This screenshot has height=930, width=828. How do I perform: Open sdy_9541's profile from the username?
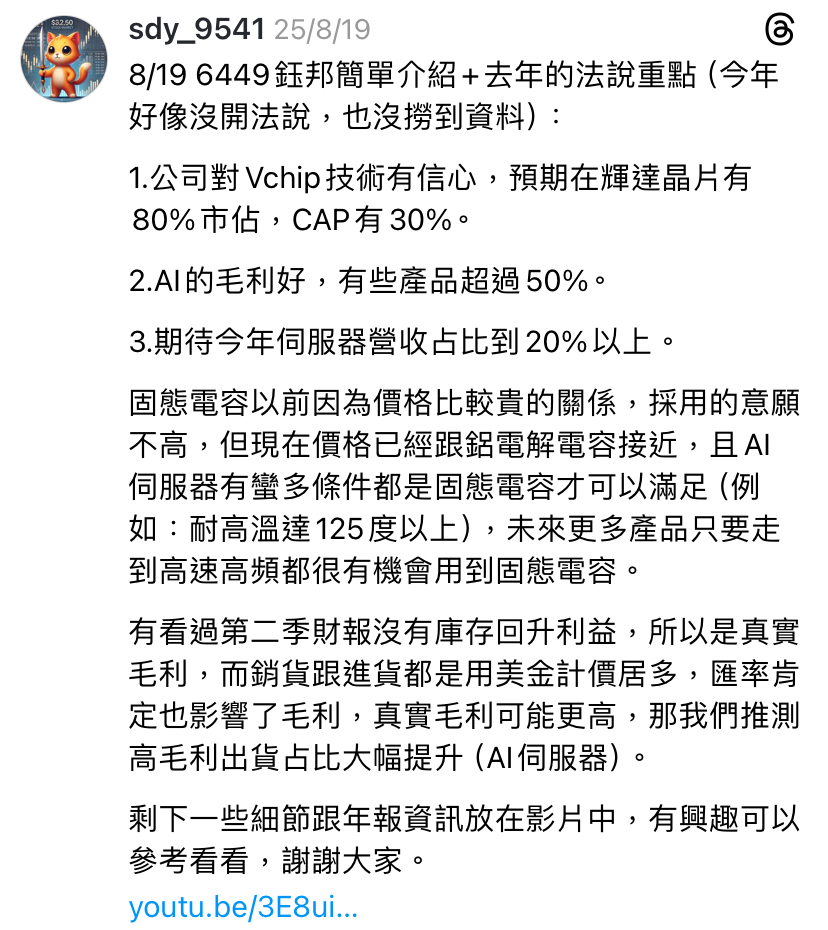point(196,30)
